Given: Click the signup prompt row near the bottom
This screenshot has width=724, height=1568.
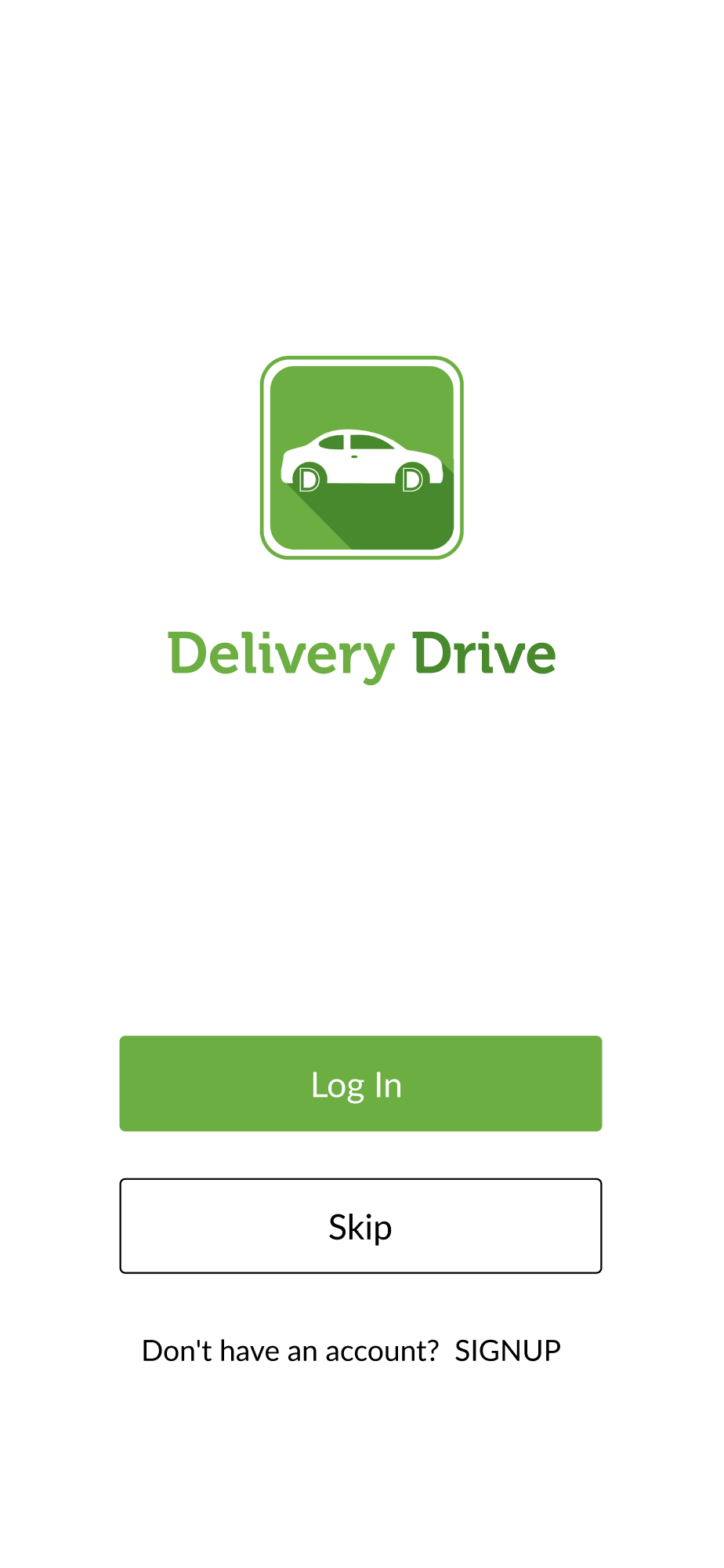Looking at the screenshot, I should [x=352, y=1350].
